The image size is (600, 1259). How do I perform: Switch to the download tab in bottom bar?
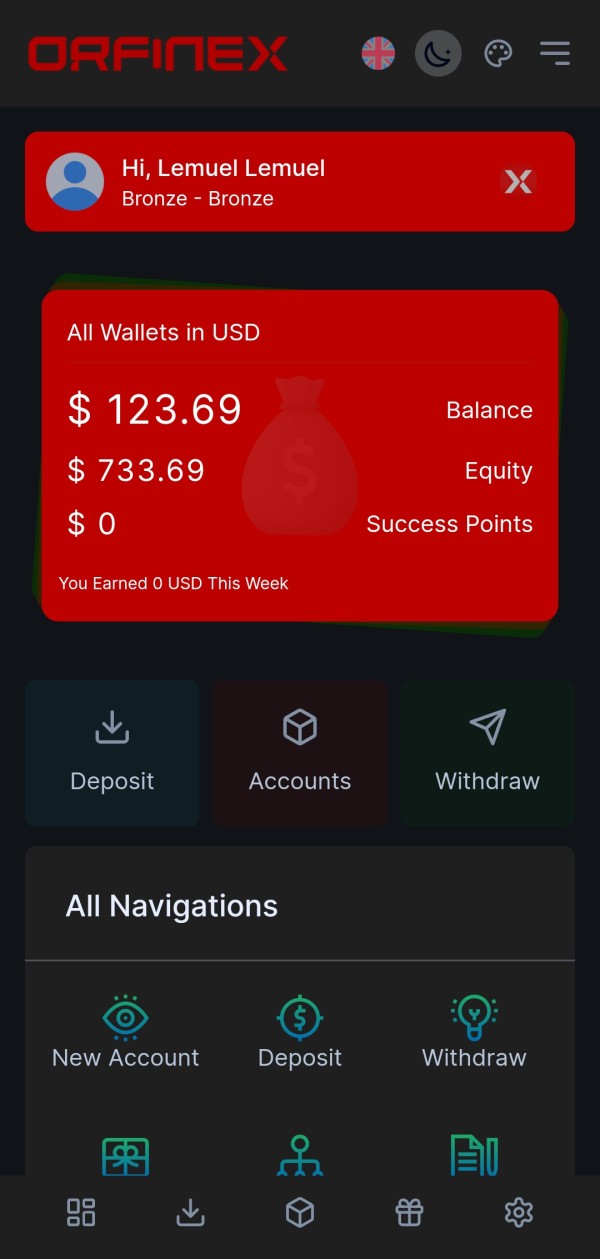pyautogui.click(x=190, y=1213)
